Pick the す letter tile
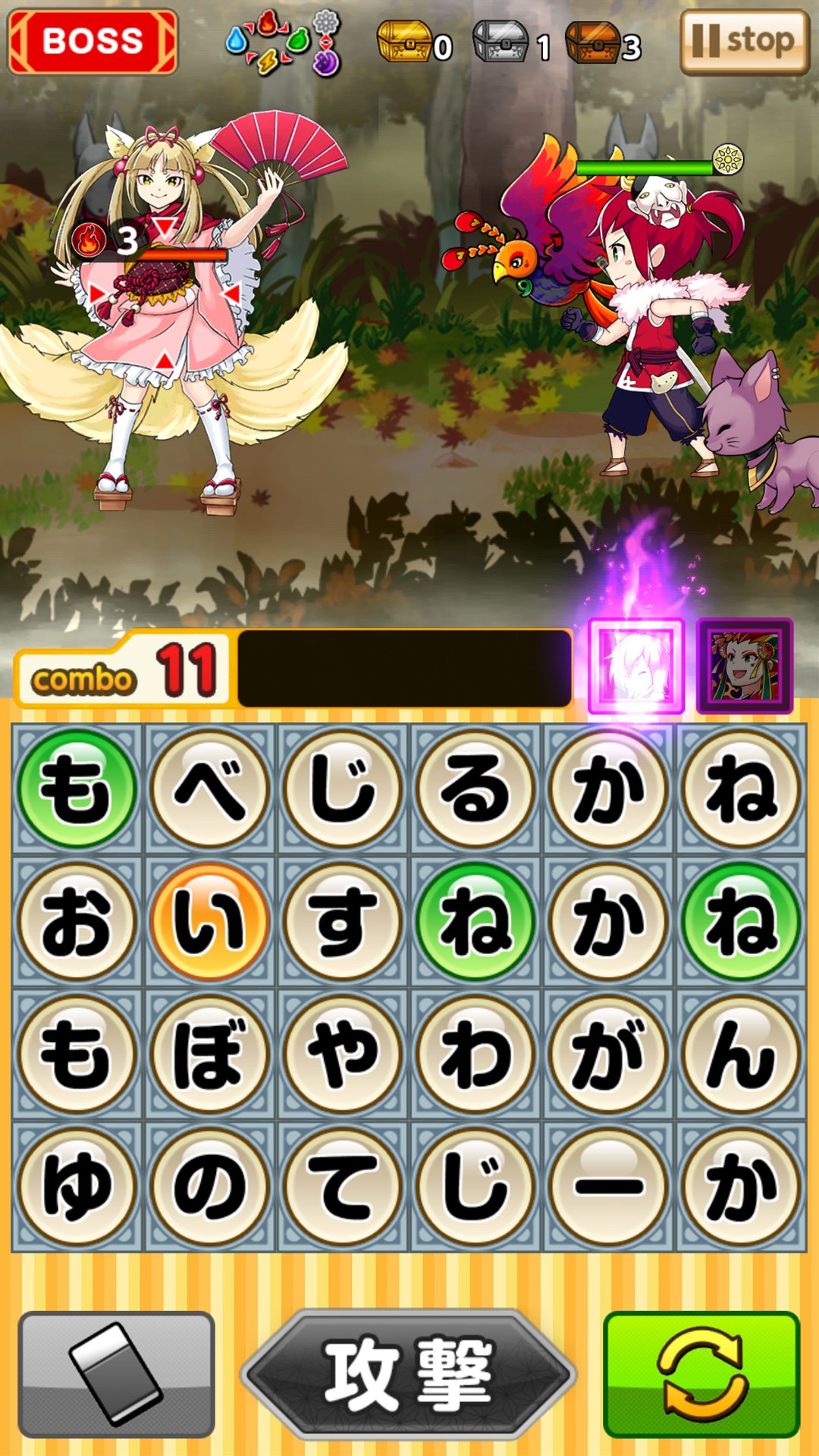 pyautogui.click(x=343, y=921)
